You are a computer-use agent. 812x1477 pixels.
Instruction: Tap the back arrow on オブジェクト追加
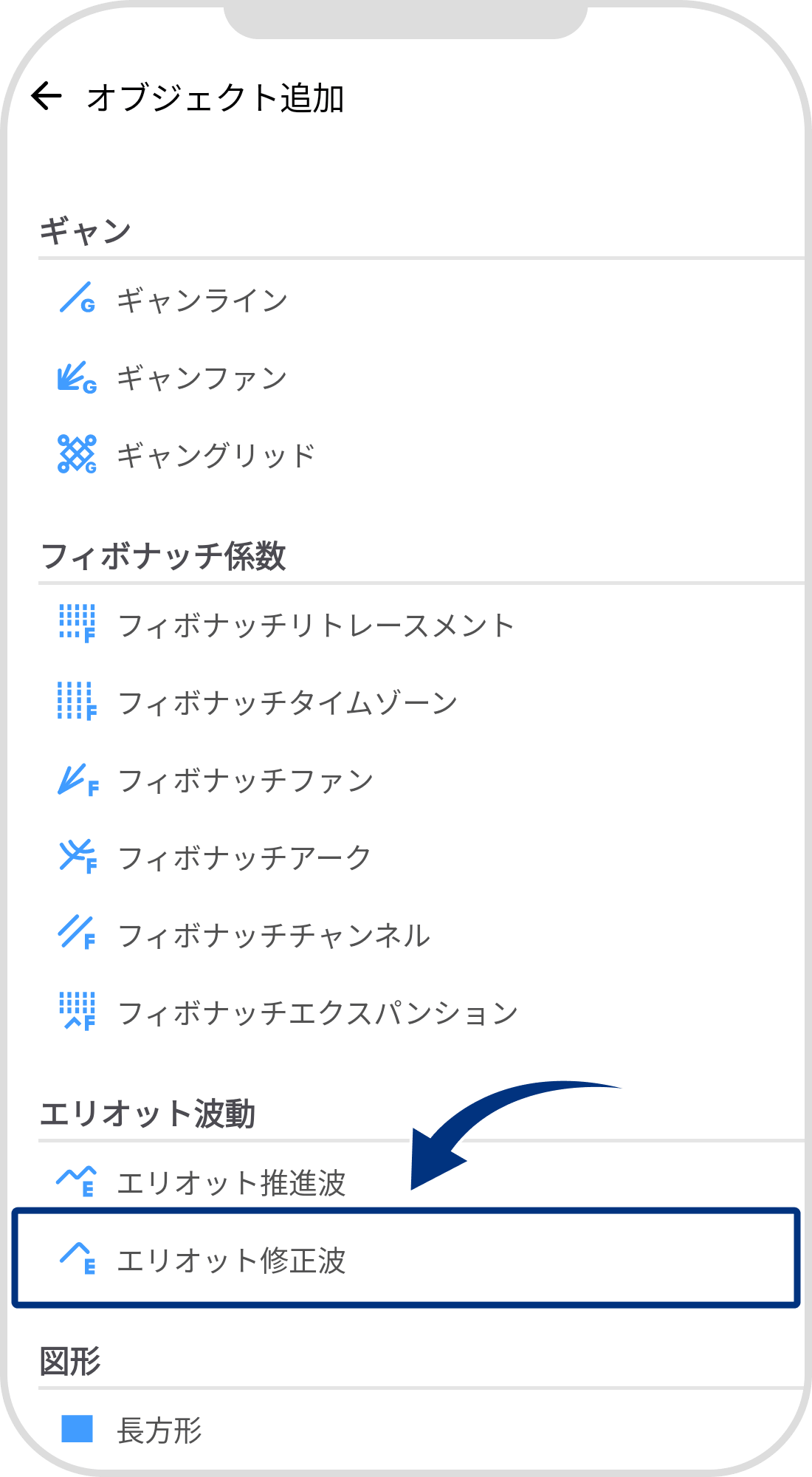pos(47,95)
